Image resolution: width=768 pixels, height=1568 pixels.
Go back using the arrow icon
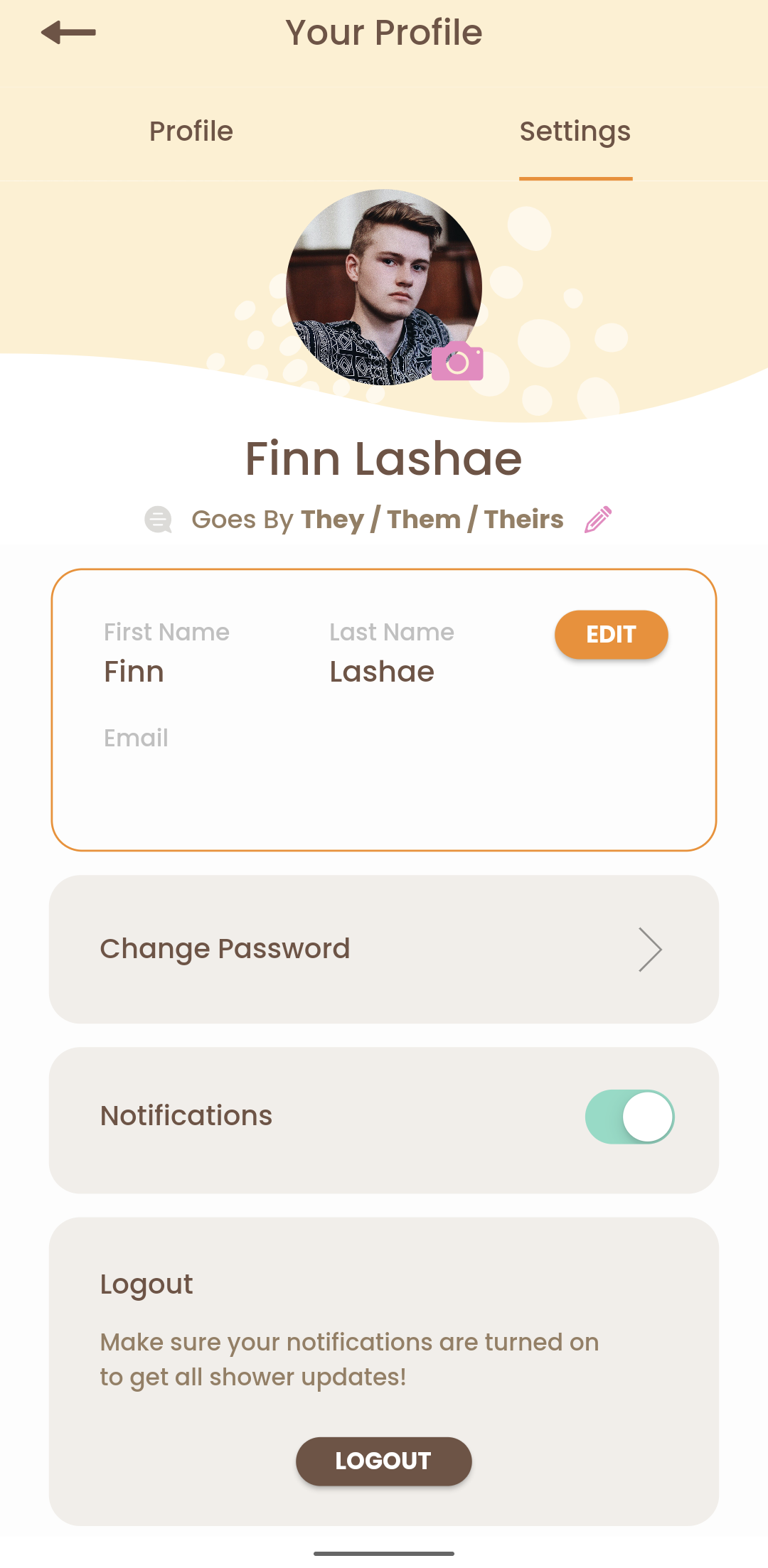pyautogui.click(x=68, y=33)
